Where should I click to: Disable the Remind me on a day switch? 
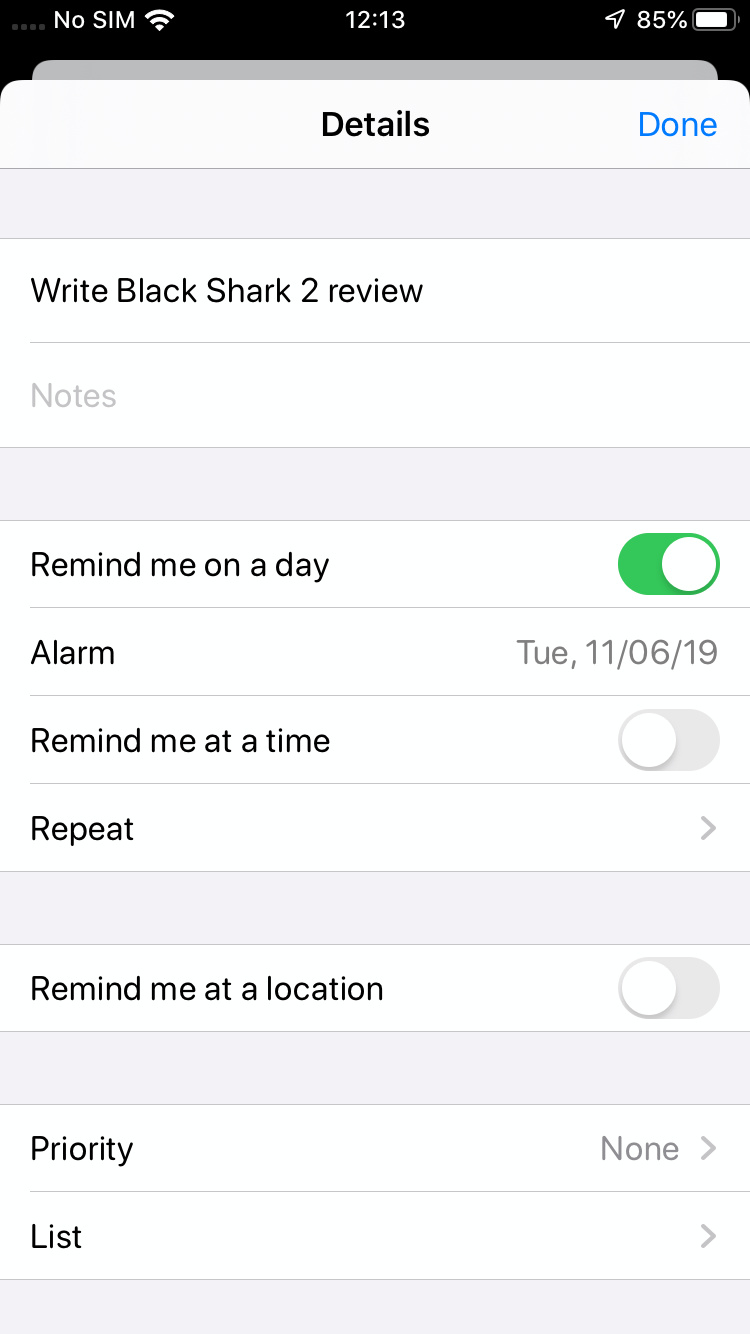click(668, 564)
